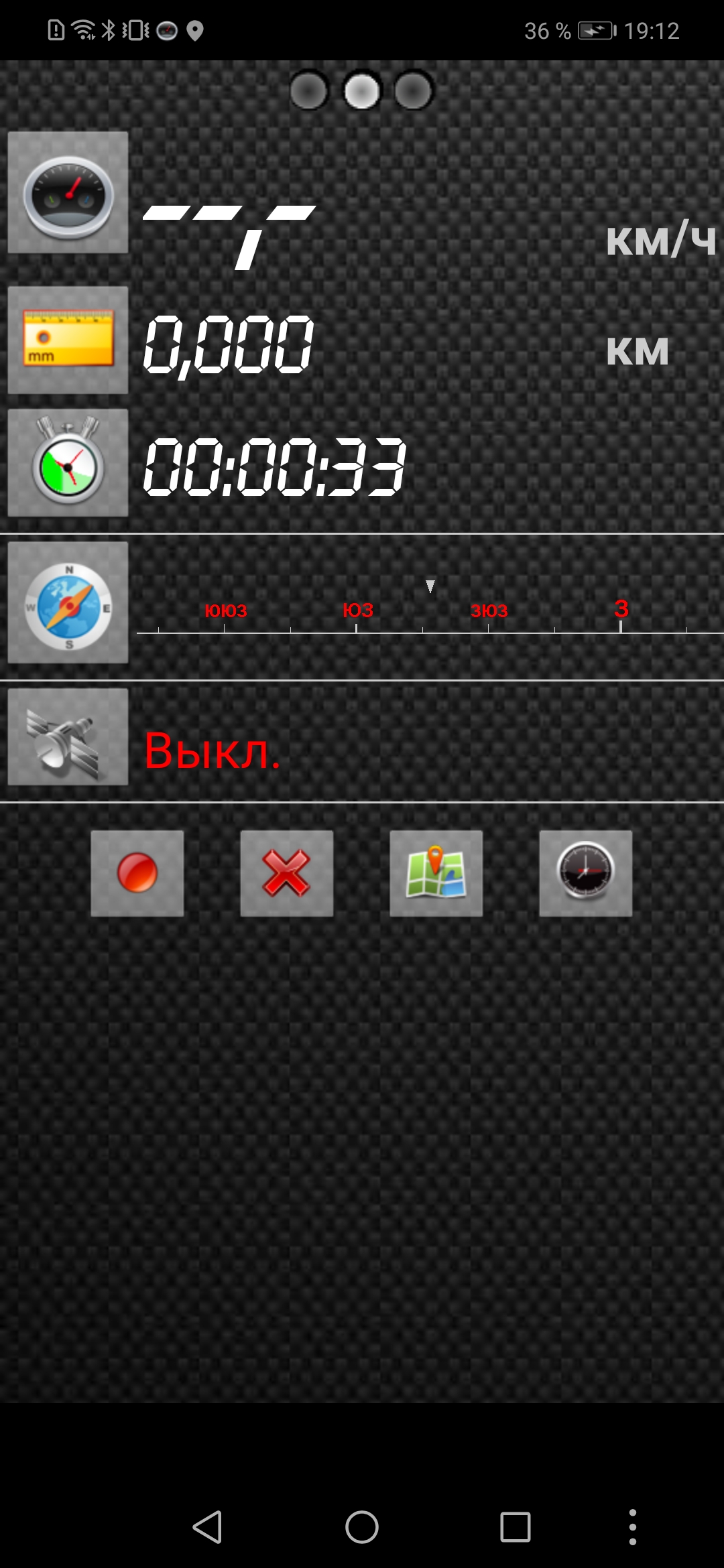The width and height of the screenshot is (724, 1568).
Task: Tap the stopwatch timer icon
Action: [68, 462]
